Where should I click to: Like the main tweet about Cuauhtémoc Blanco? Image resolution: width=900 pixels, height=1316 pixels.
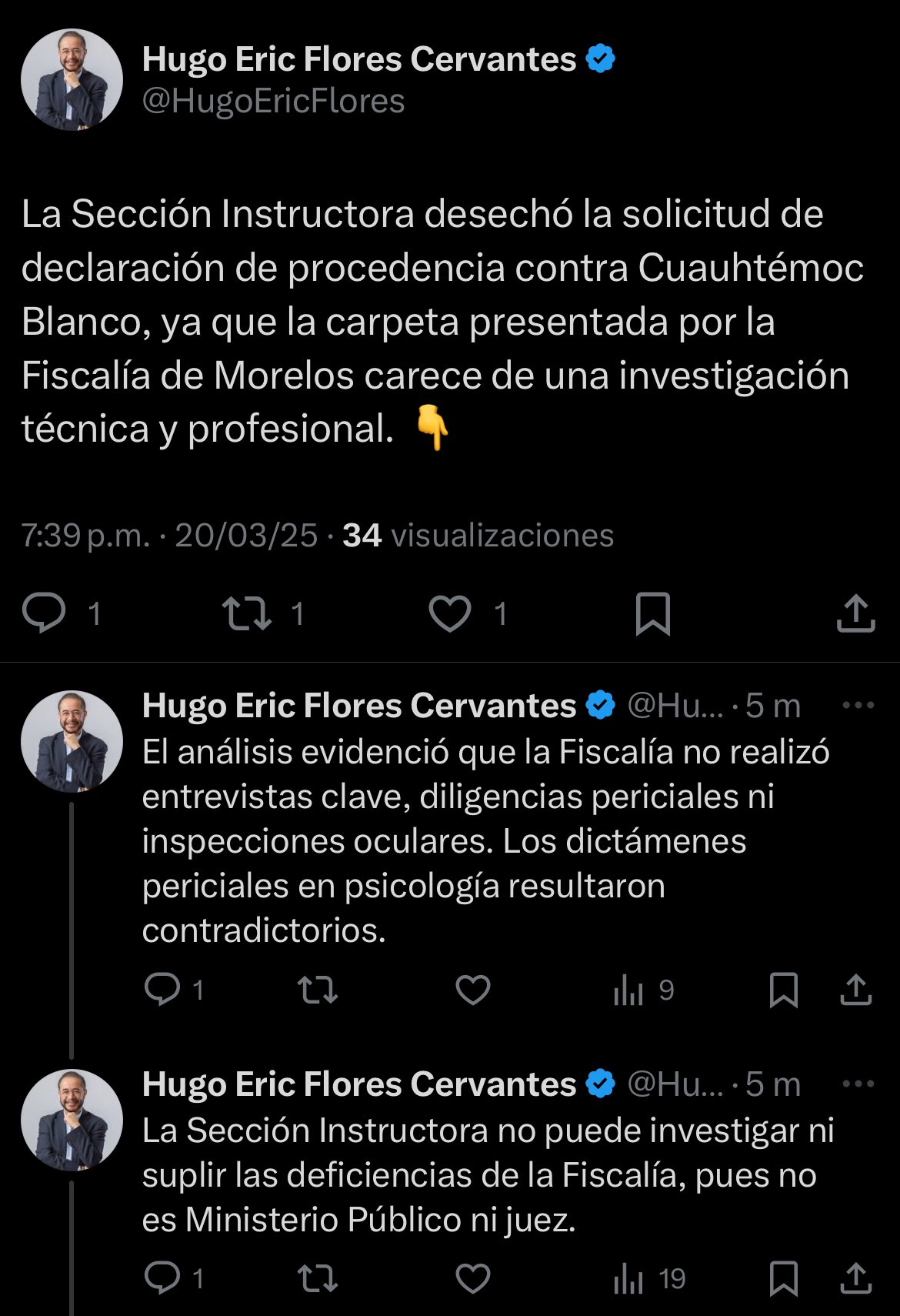point(449,613)
